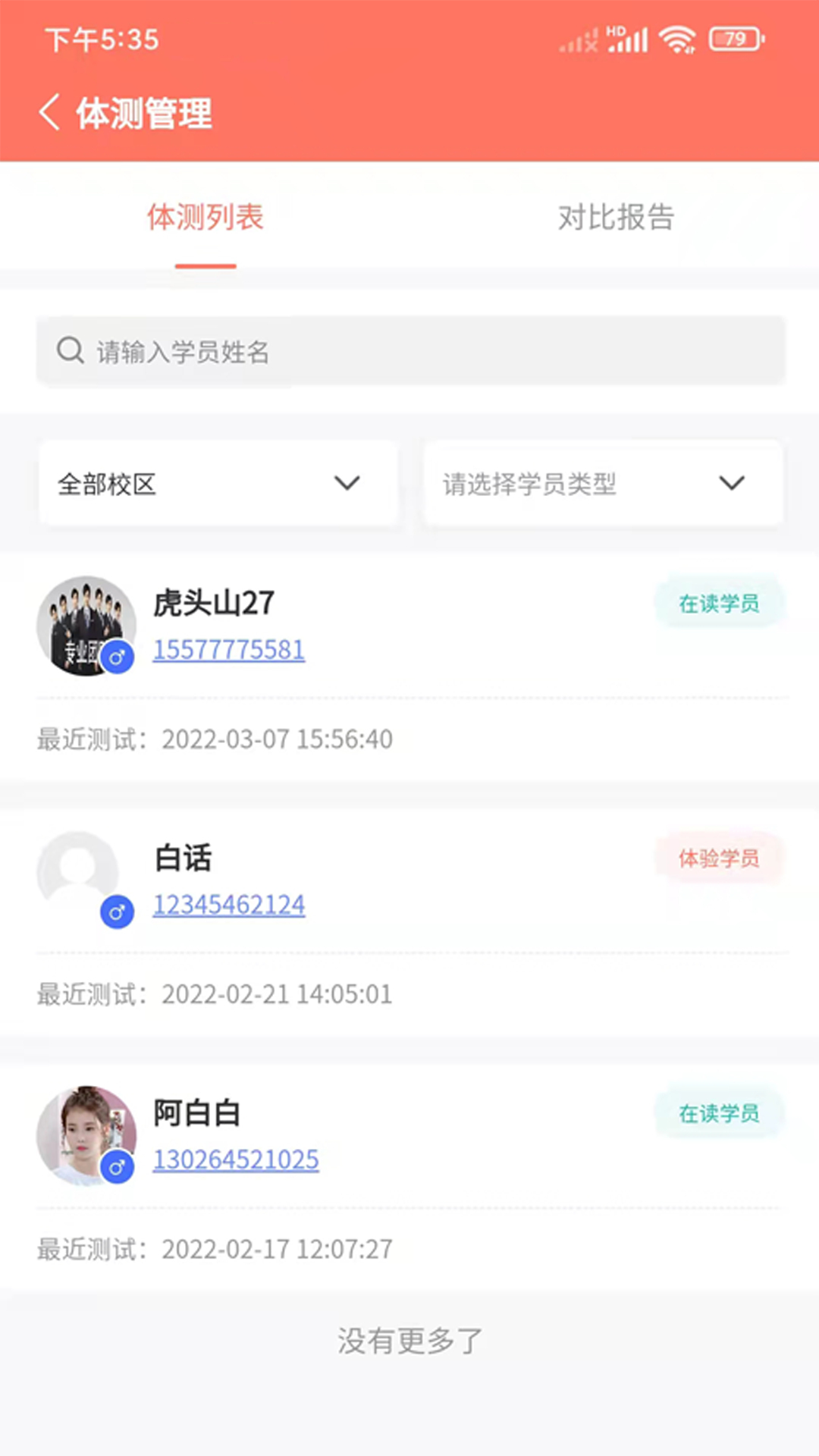Click the magnifier icon in the search bar
The height and width of the screenshot is (1456, 819).
70,350
